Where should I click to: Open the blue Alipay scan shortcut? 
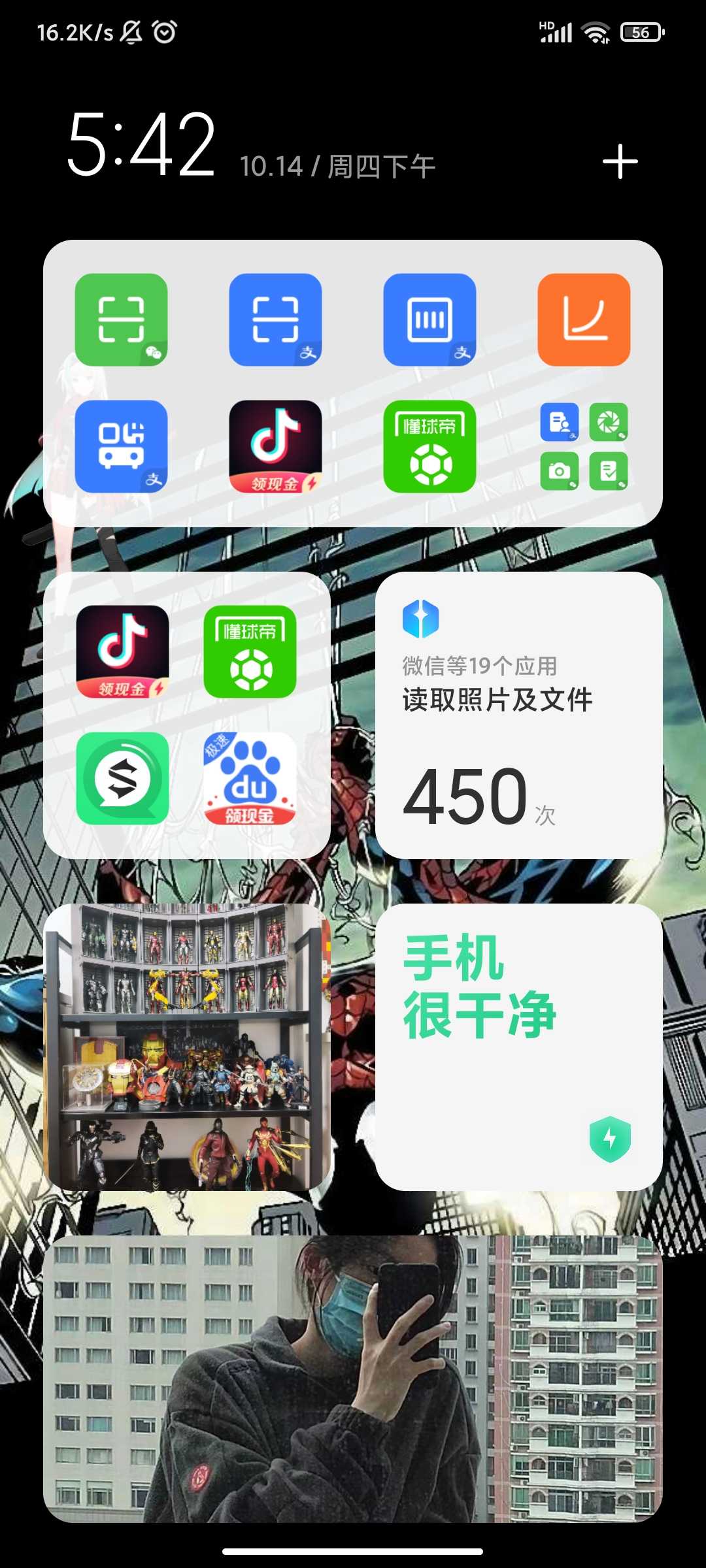[x=276, y=319]
